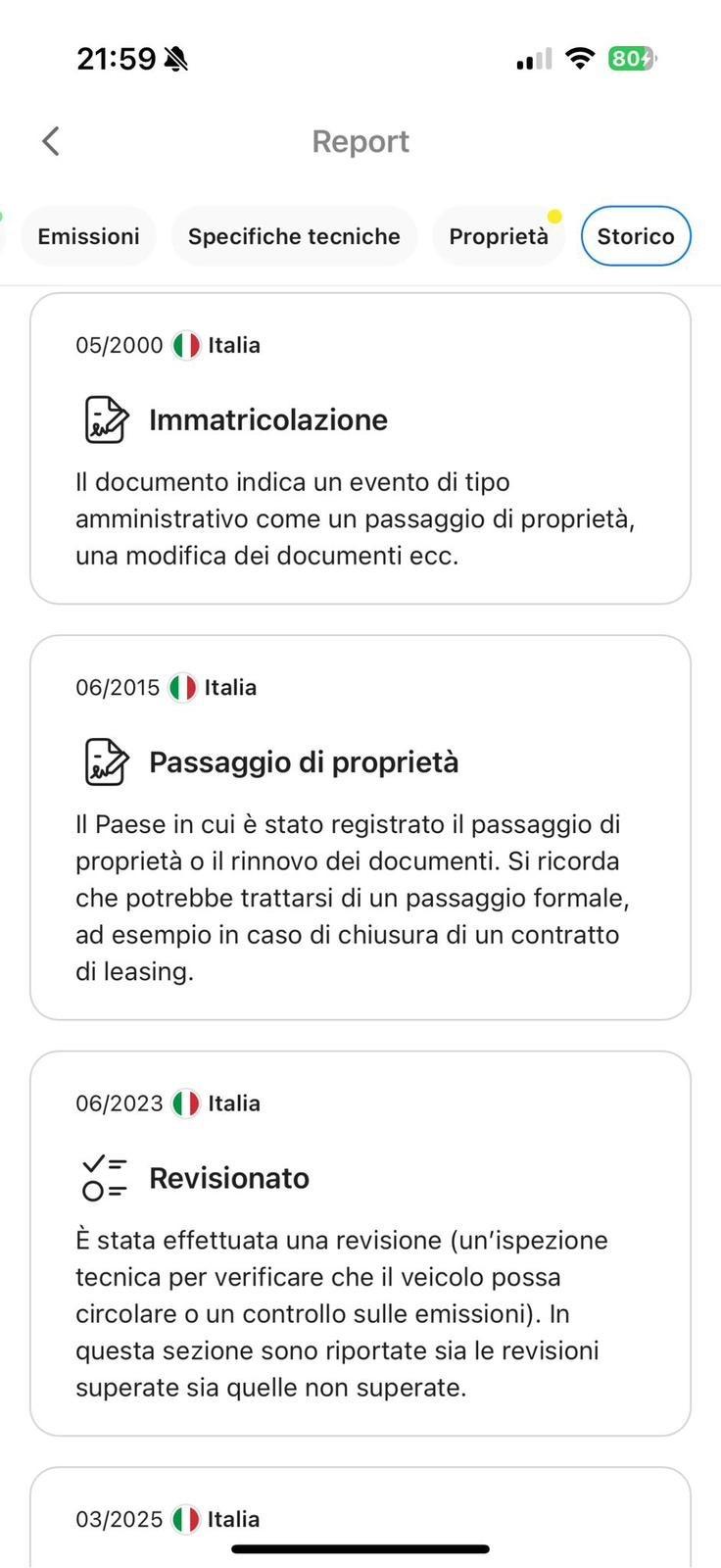Open the Specifiche tecniche tab
This screenshot has height=1568, width=721.
coord(294,236)
